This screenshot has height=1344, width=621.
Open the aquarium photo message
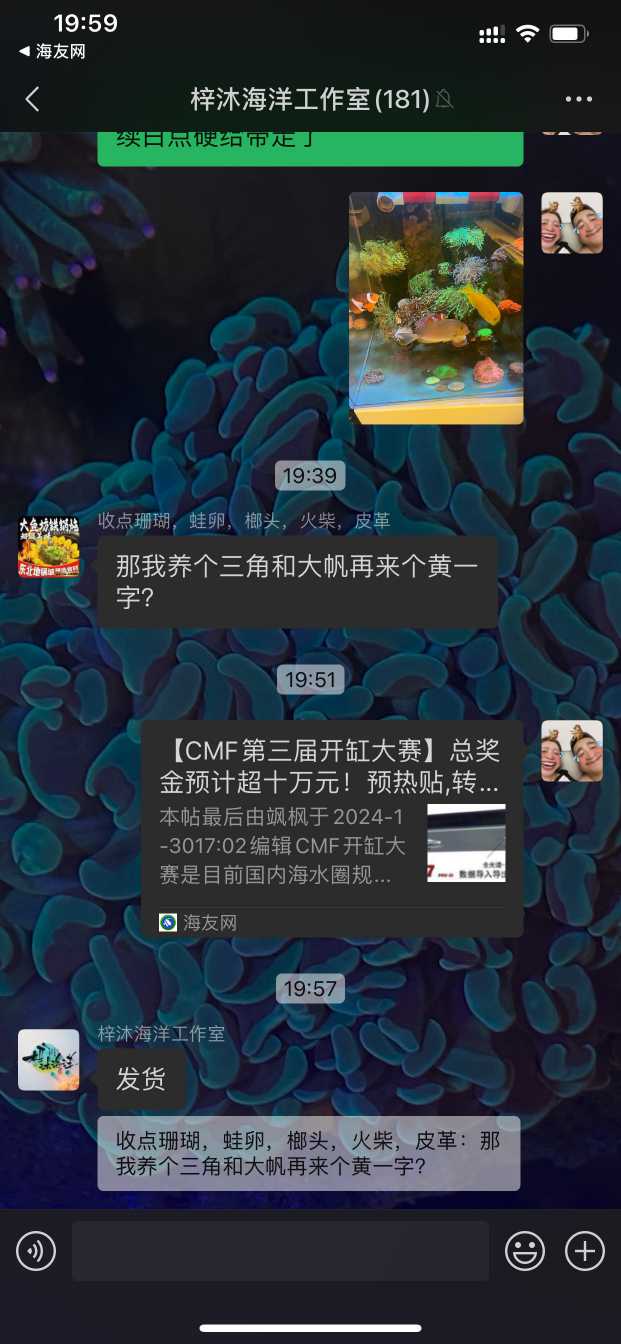pos(436,308)
